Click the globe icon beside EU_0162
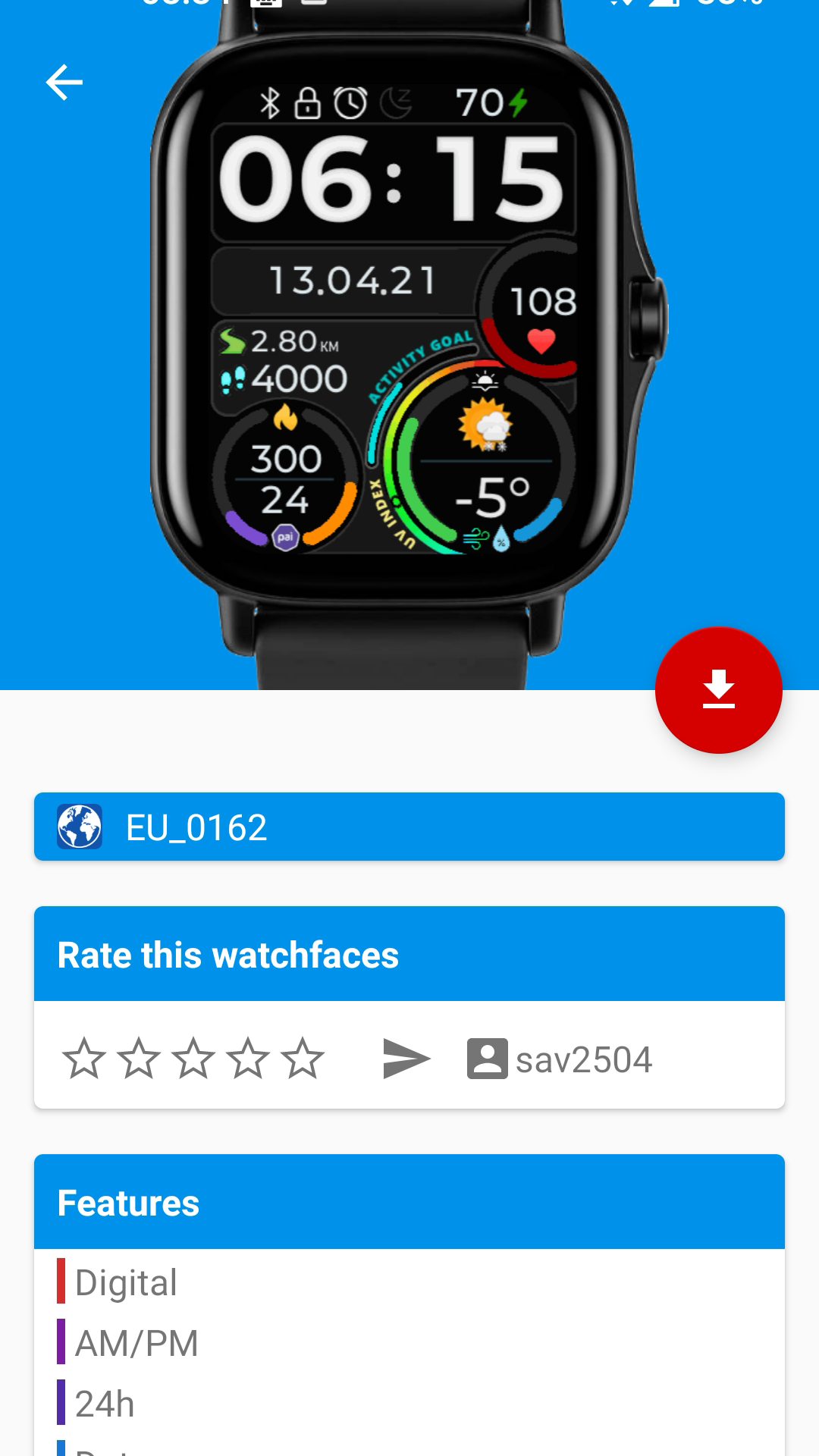The width and height of the screenshot is (819, 1456). 79,827
